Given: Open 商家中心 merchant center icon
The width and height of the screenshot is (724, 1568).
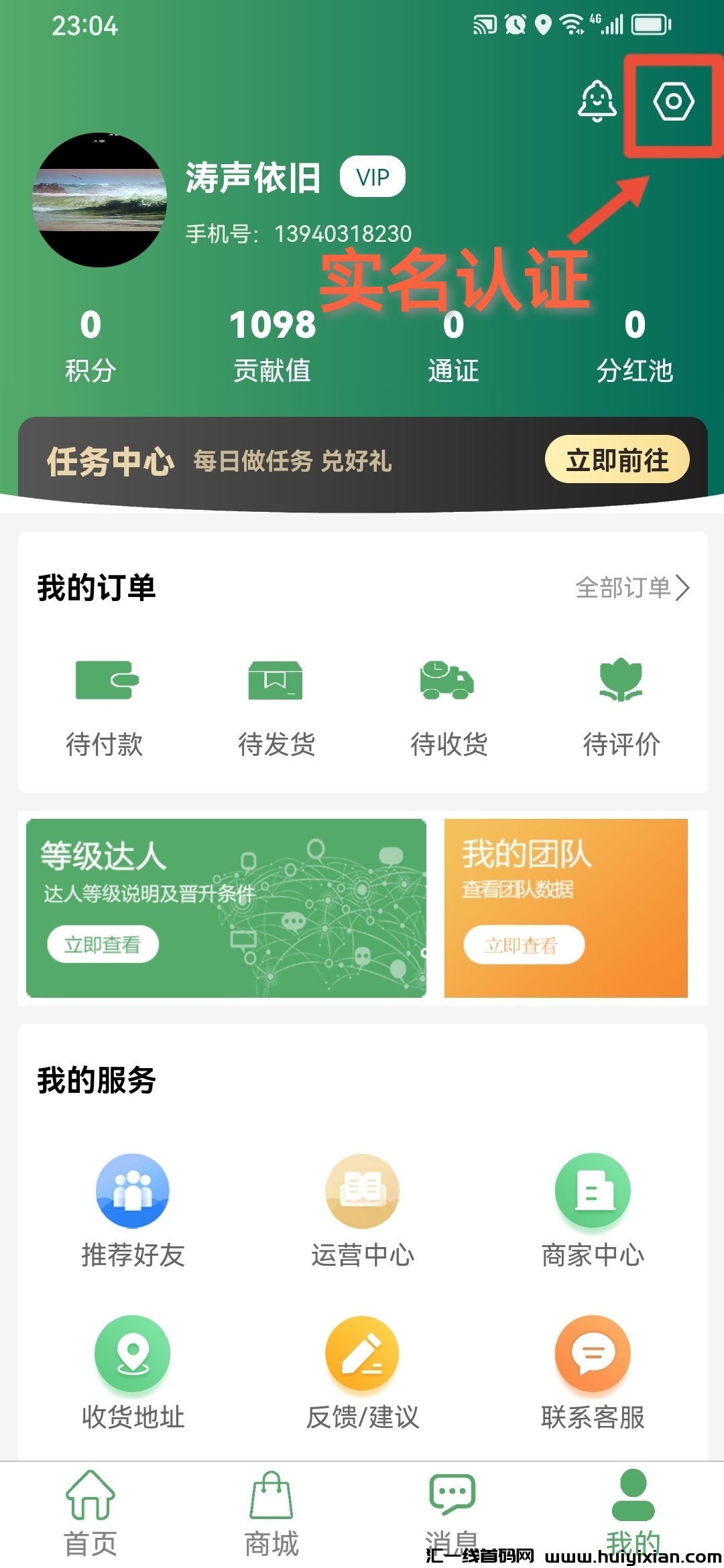Looking at the screenshot, I should point(593,1193).
